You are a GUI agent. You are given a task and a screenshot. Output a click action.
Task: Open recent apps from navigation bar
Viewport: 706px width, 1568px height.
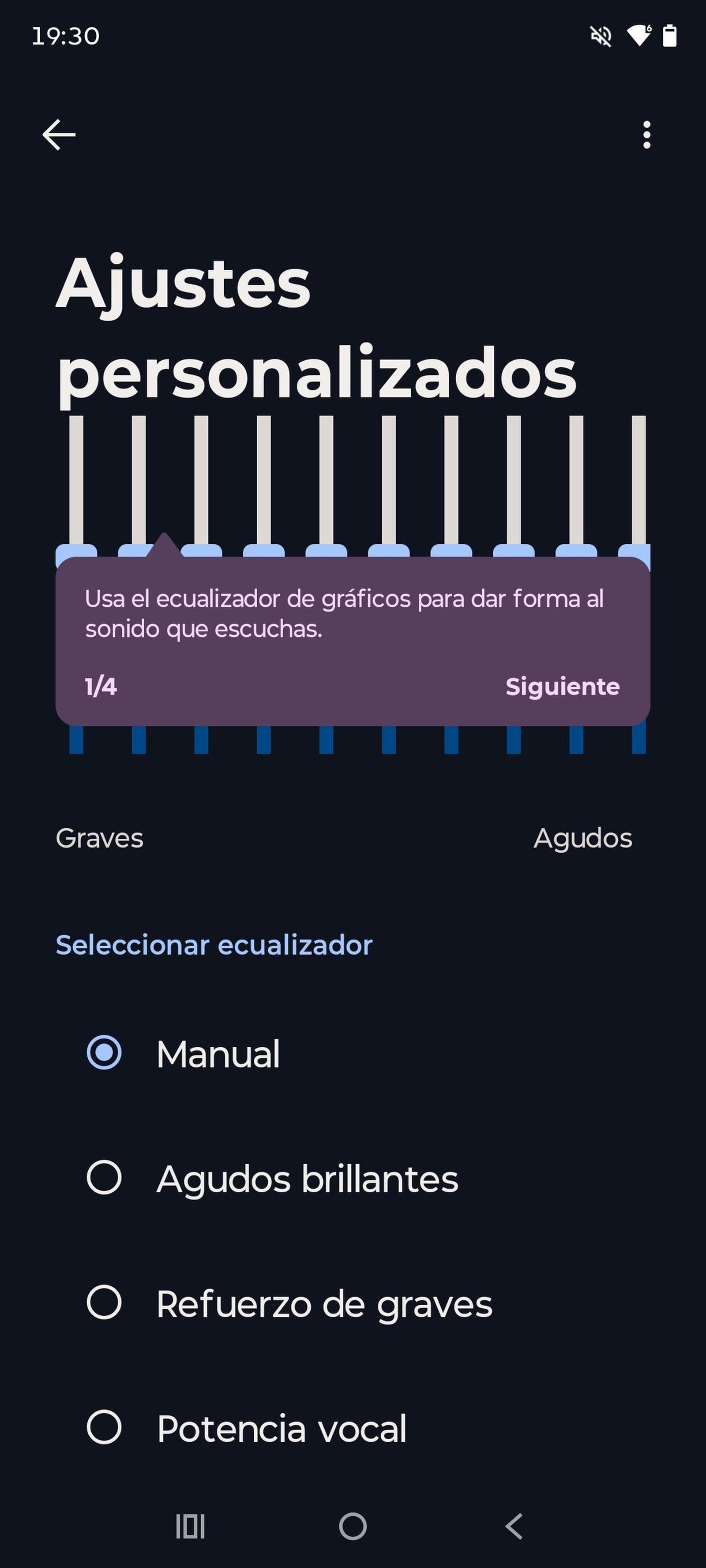click(x=190, y=1526)
